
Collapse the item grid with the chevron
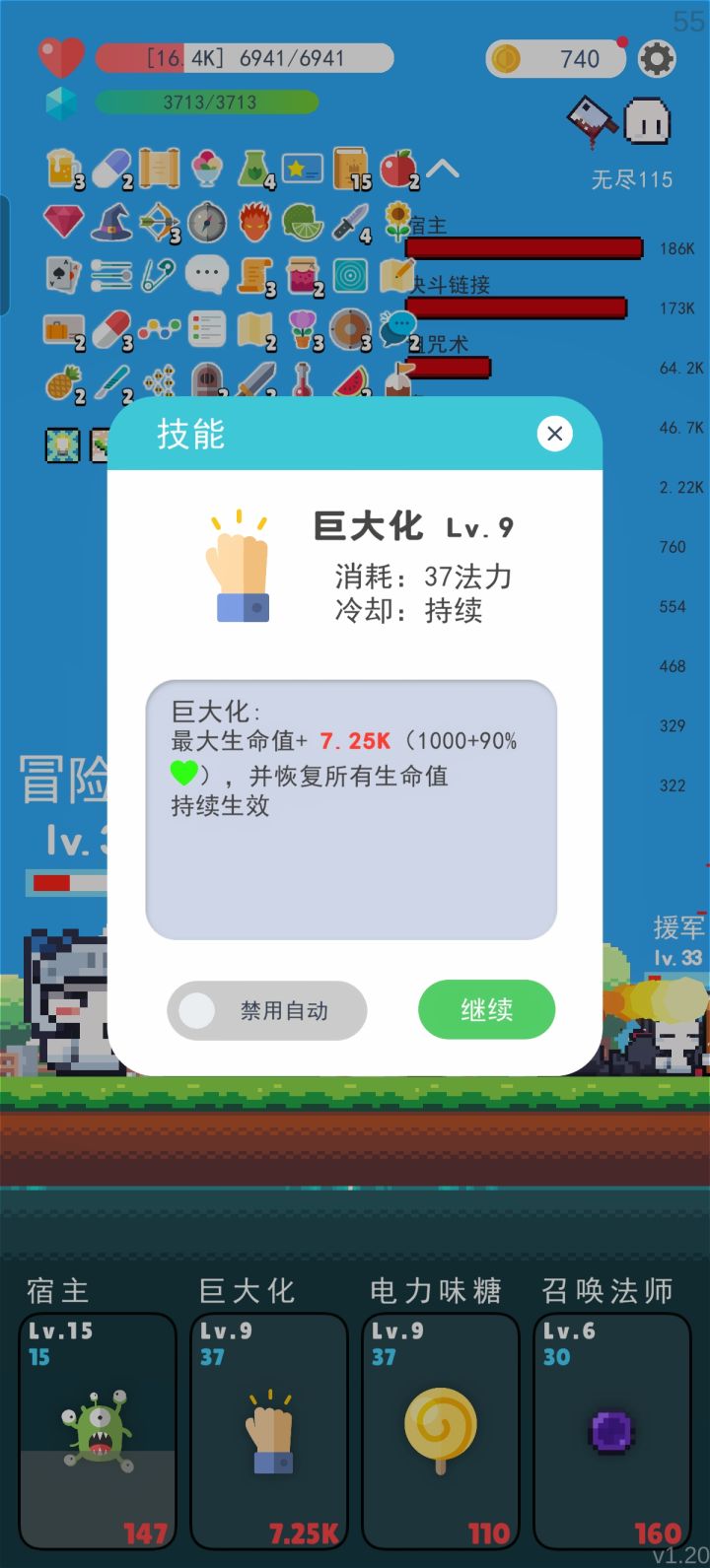[443, 168]
